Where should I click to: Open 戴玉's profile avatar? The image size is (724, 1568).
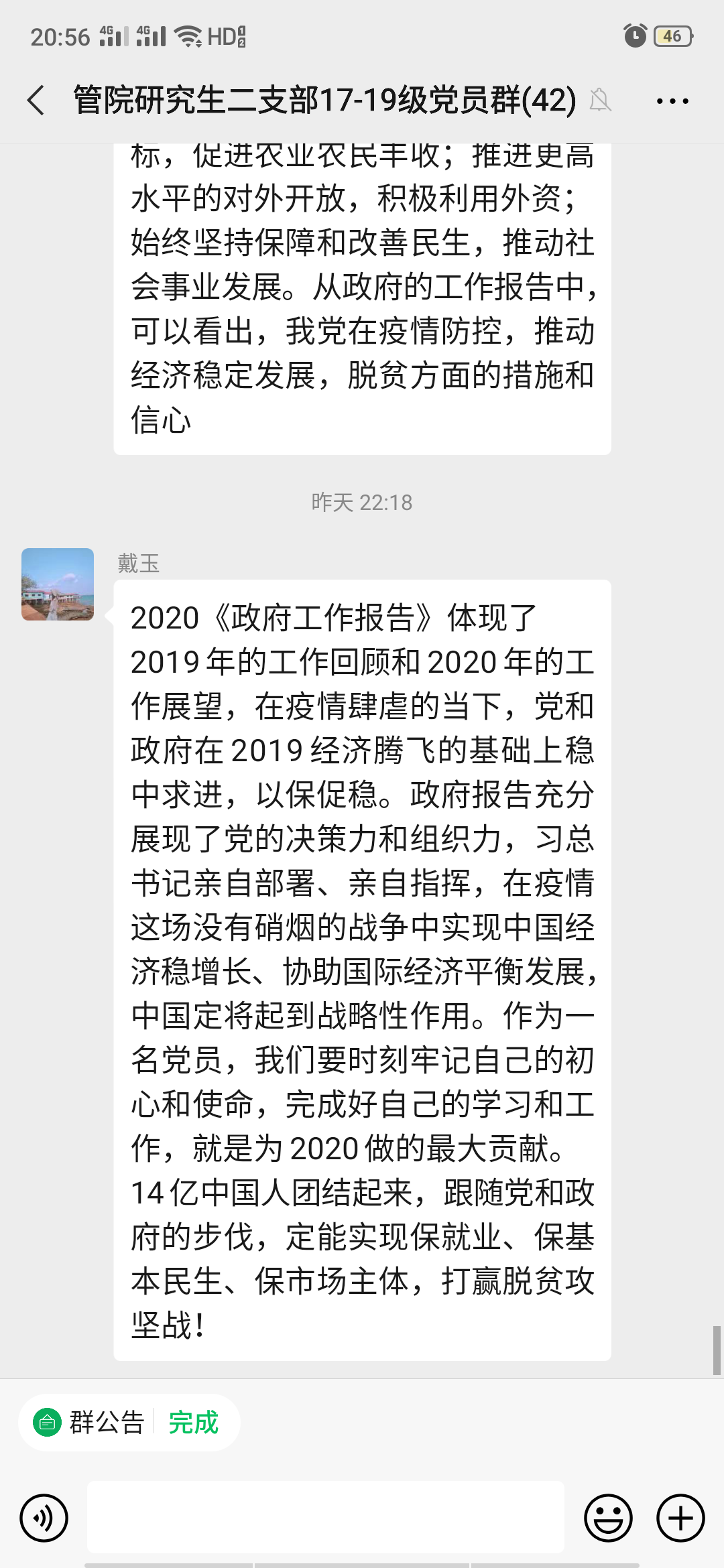pos(58,584)
